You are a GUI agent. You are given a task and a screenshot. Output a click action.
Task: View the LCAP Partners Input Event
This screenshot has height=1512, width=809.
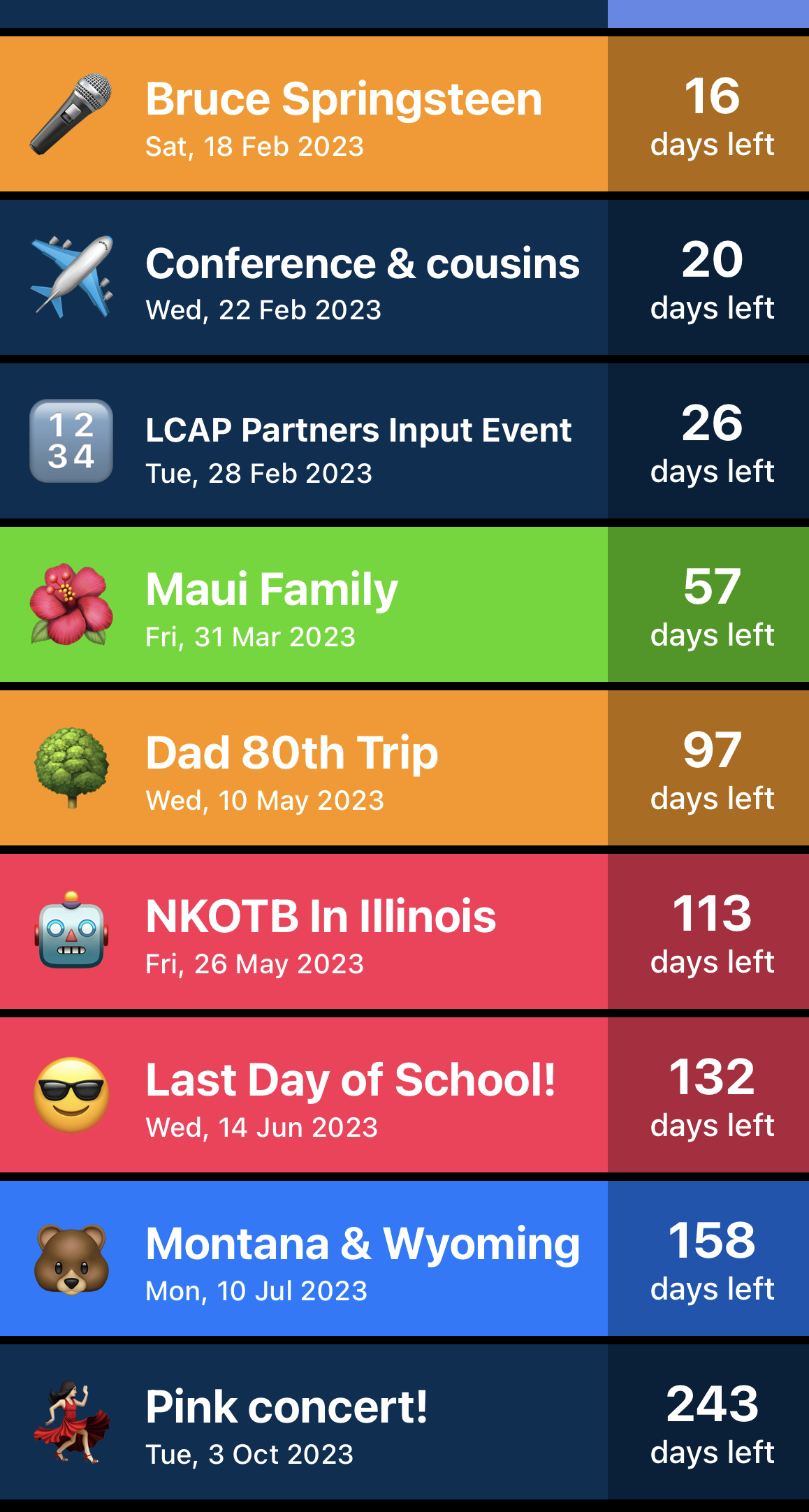click(358, 442)
